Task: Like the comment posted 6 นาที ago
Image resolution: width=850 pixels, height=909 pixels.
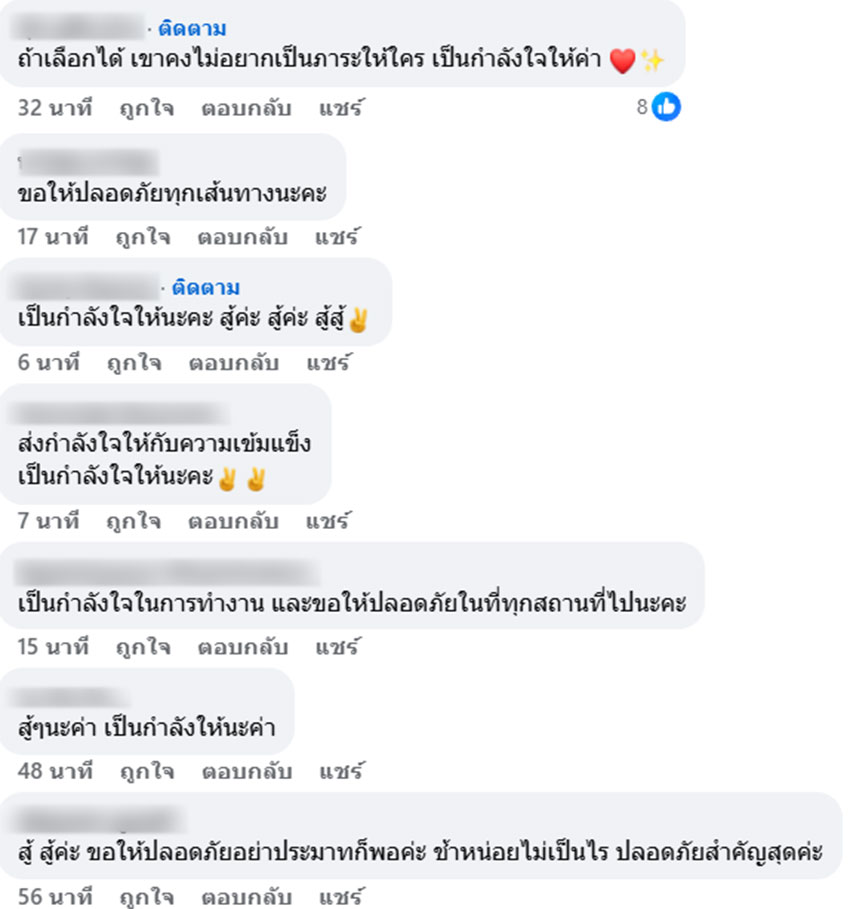Action: [x=134, y=362]
